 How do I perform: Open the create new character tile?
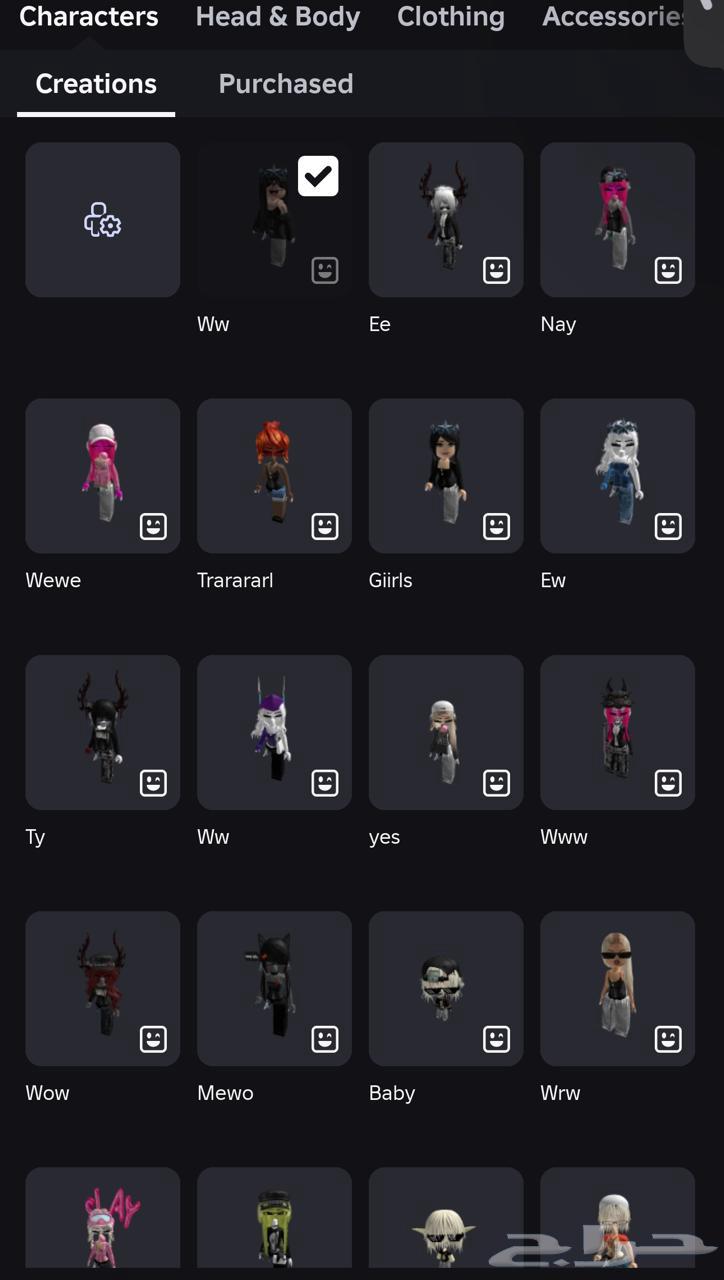[x=103, y=220]
